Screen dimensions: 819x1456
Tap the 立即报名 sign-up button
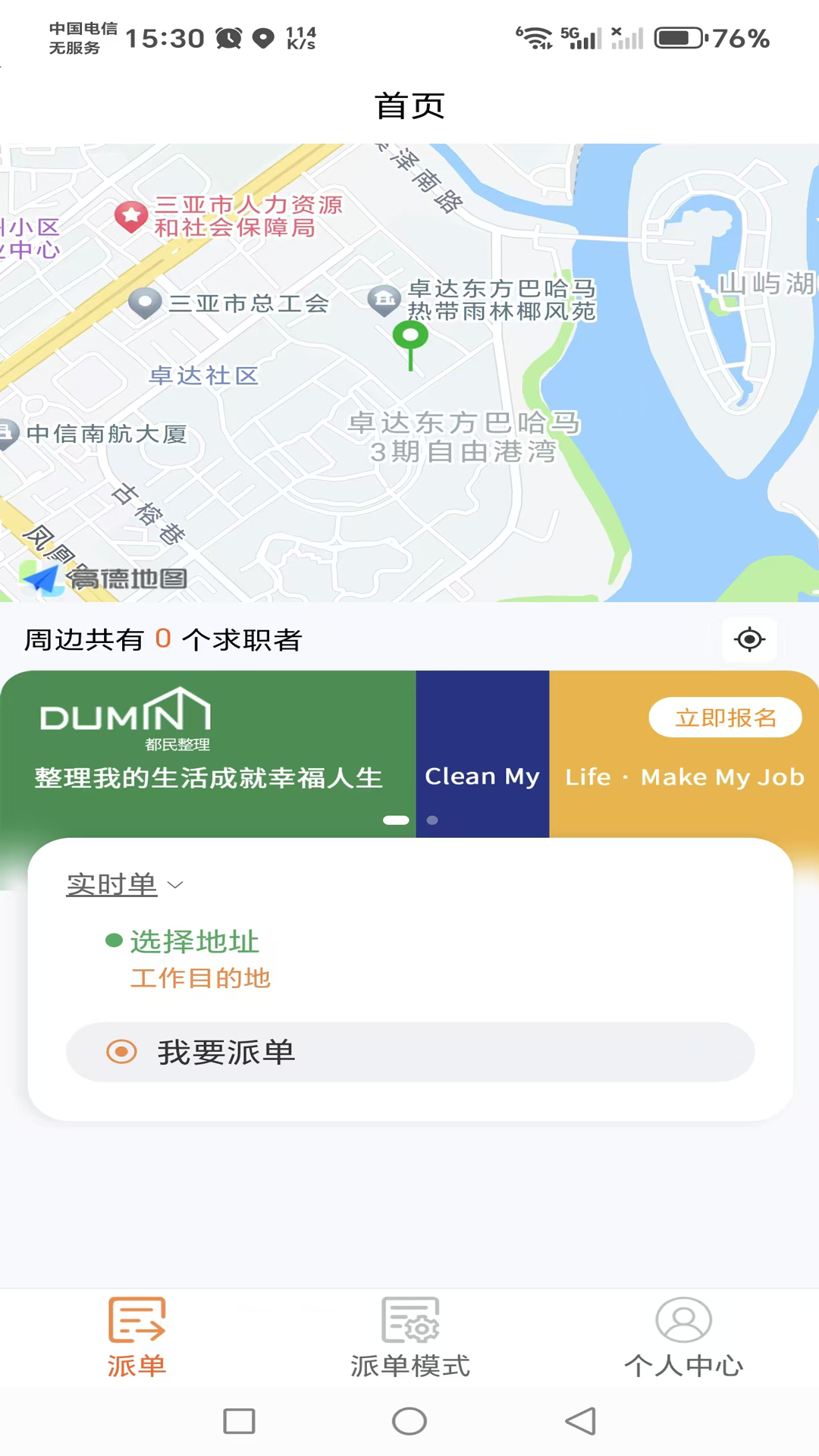(x=725, y=717)
